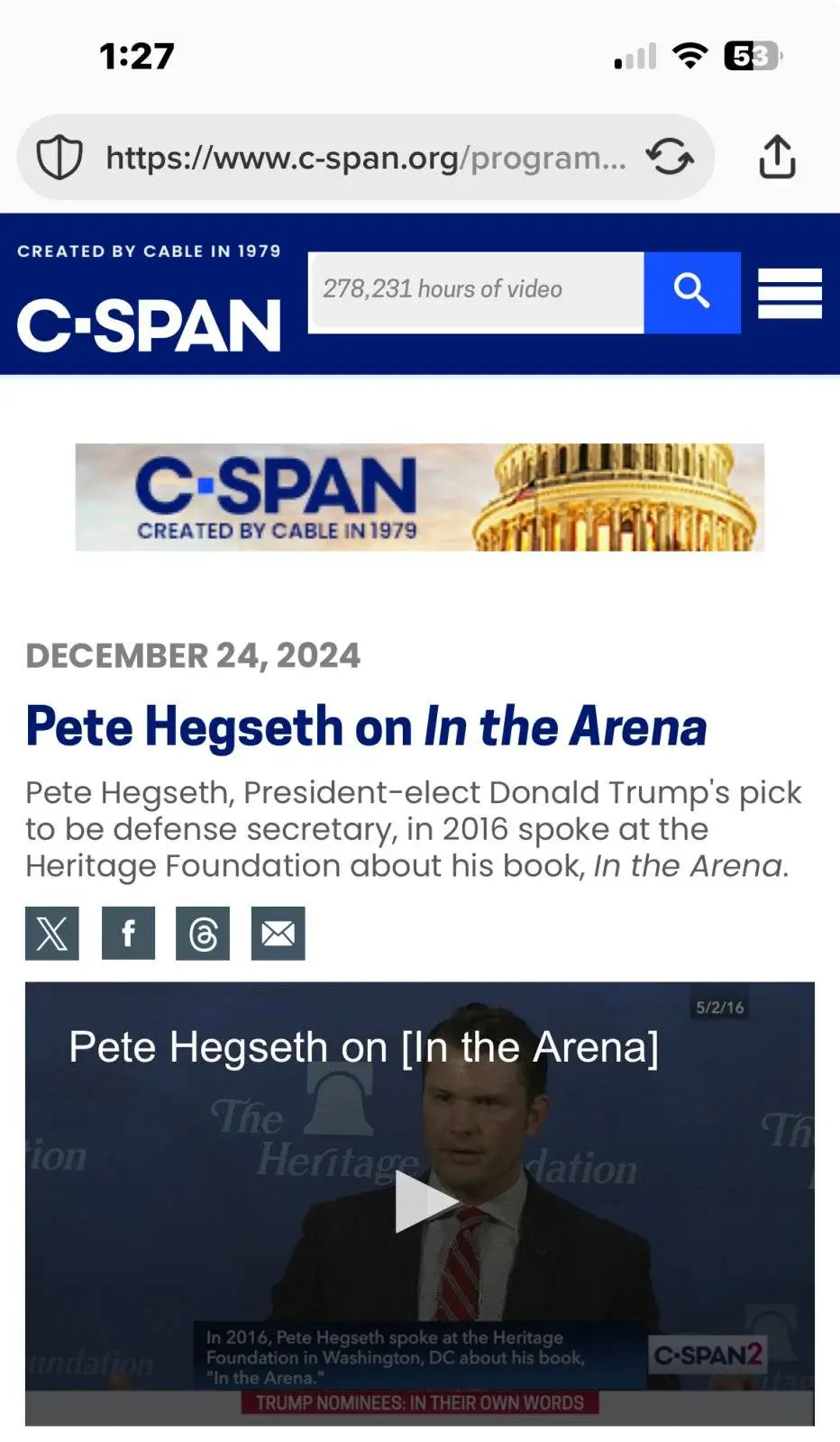This screenshot has height=1442, width=840.
Task: Share this program on X
Action: pos(52,933)
